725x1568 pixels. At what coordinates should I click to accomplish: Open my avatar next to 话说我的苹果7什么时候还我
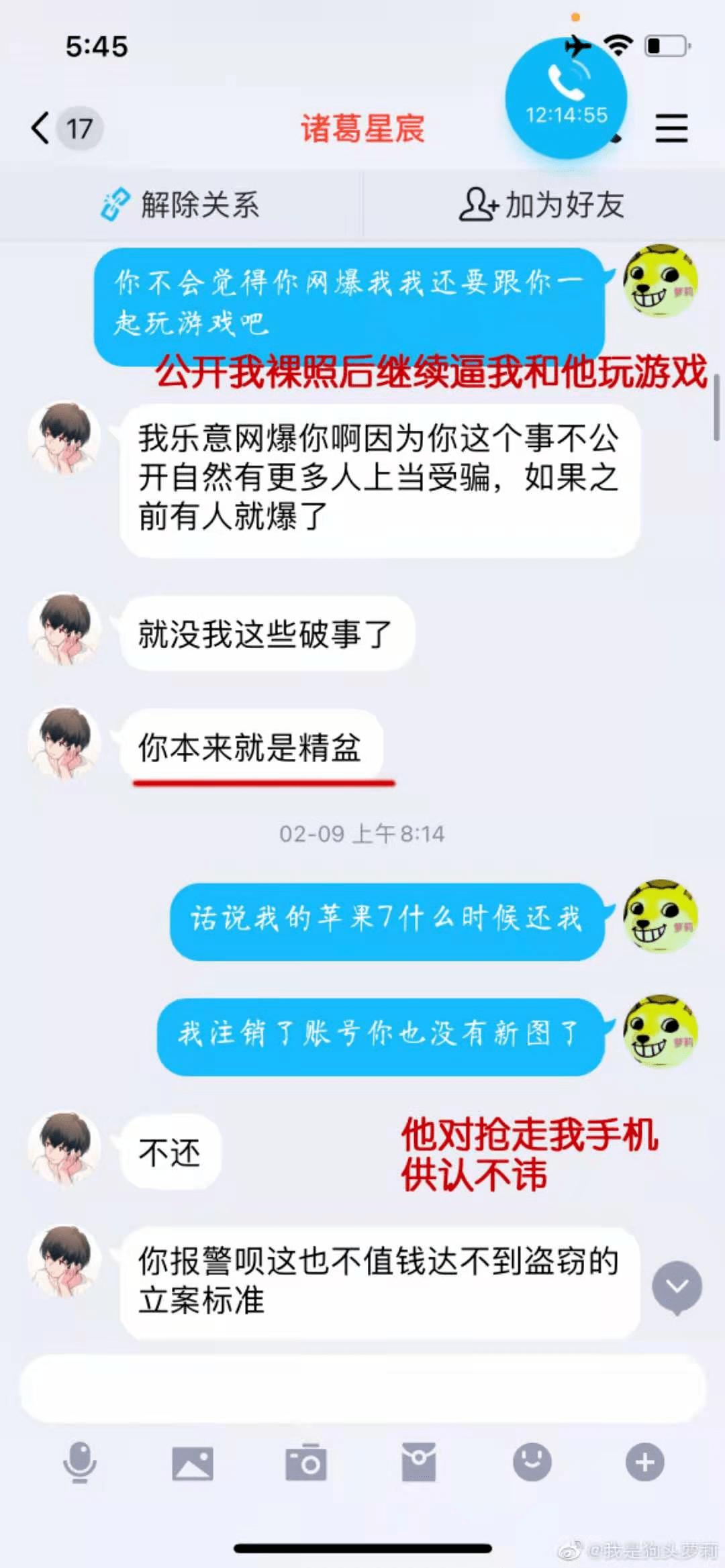[x=661, y=917]
